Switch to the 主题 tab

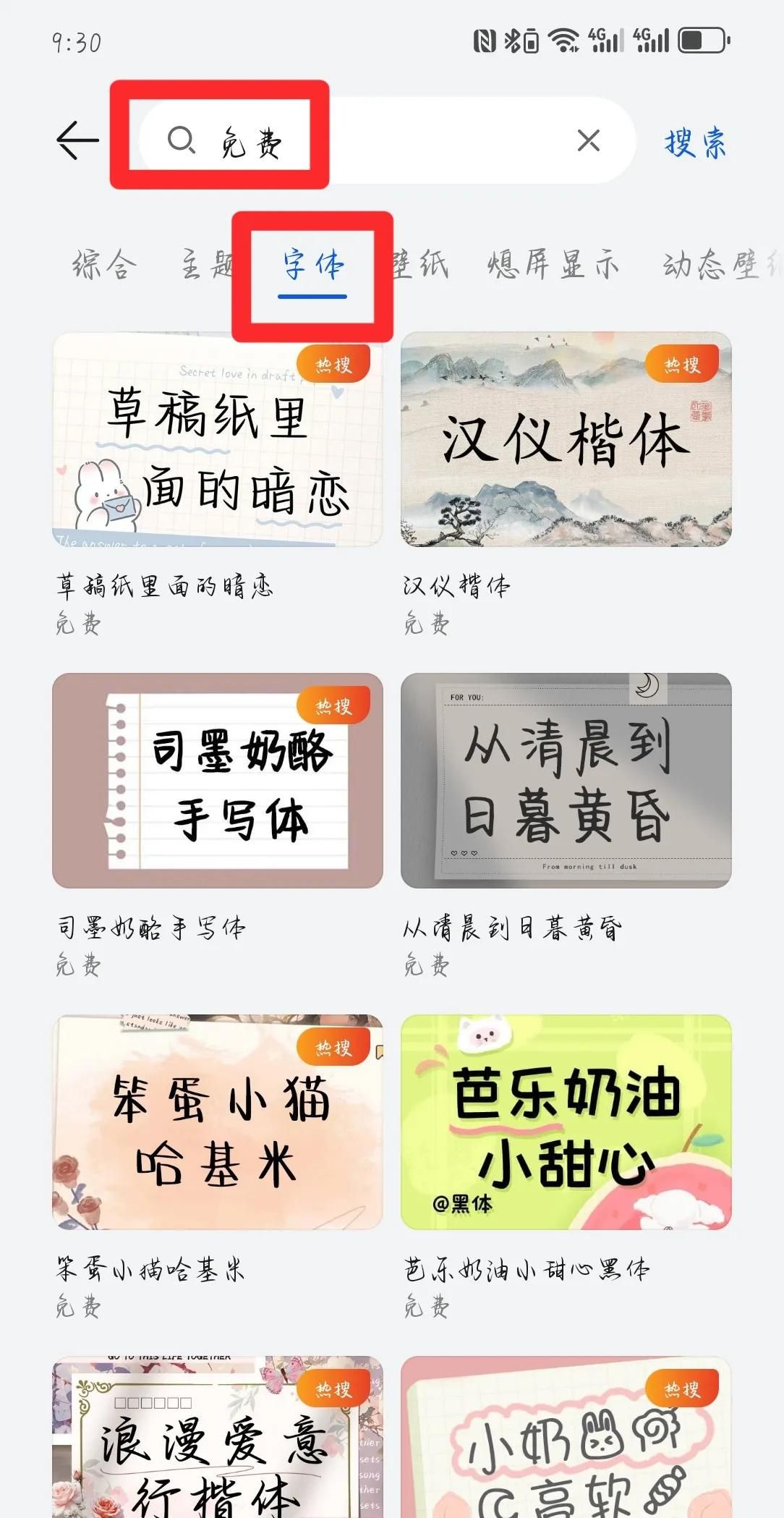pyautogui.click(x=208, y=265)
